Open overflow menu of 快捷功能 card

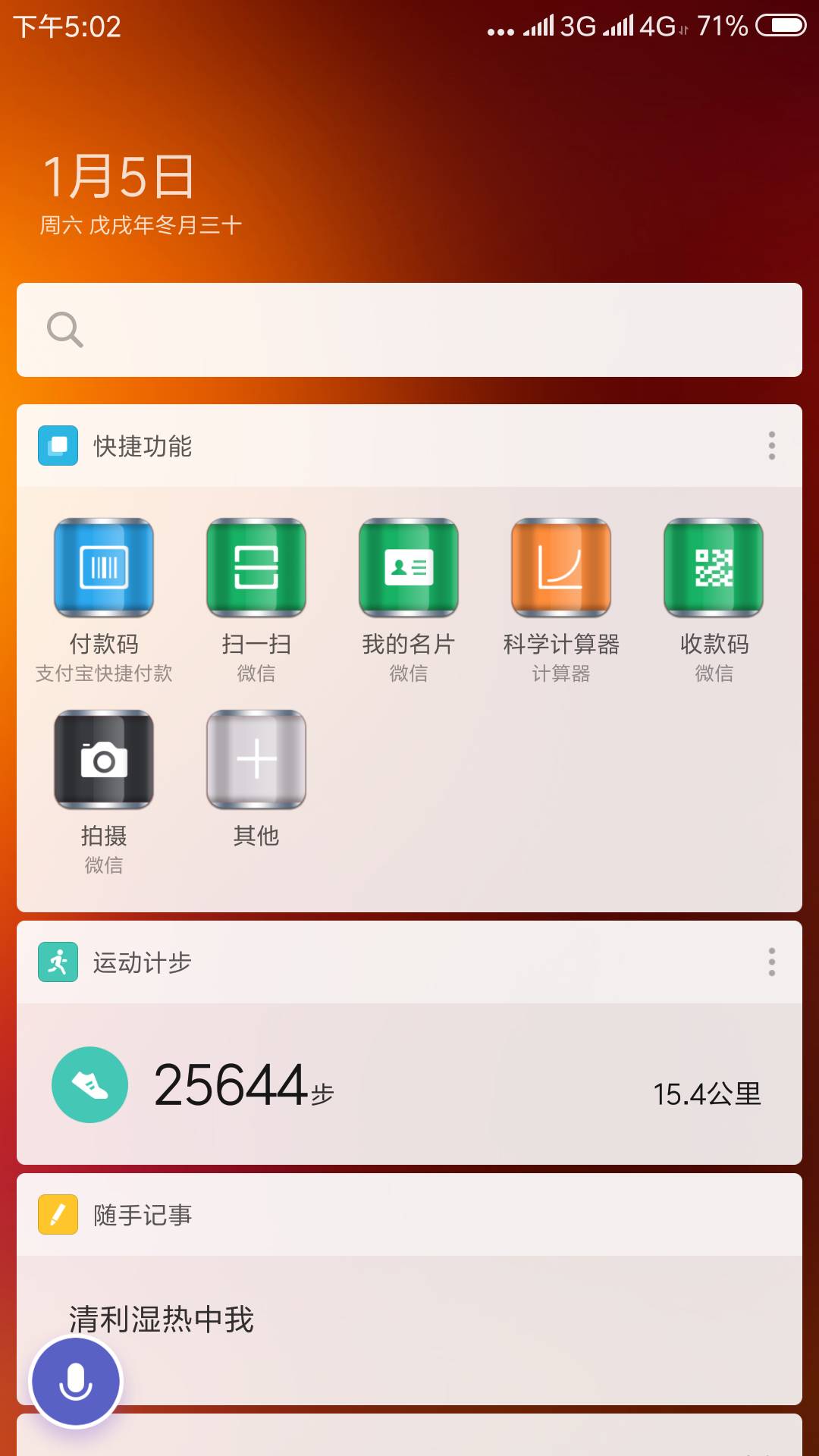771,446
